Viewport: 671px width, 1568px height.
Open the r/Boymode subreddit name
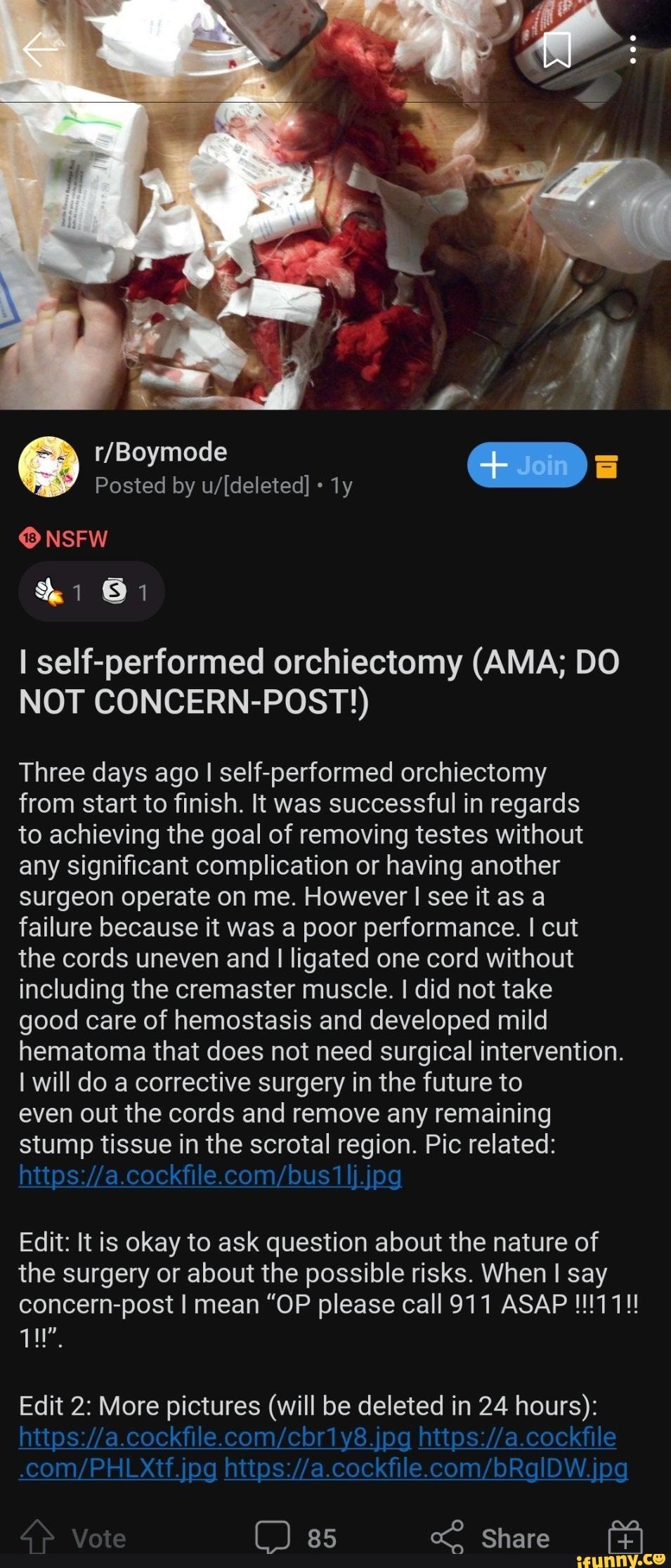[161, 452]
